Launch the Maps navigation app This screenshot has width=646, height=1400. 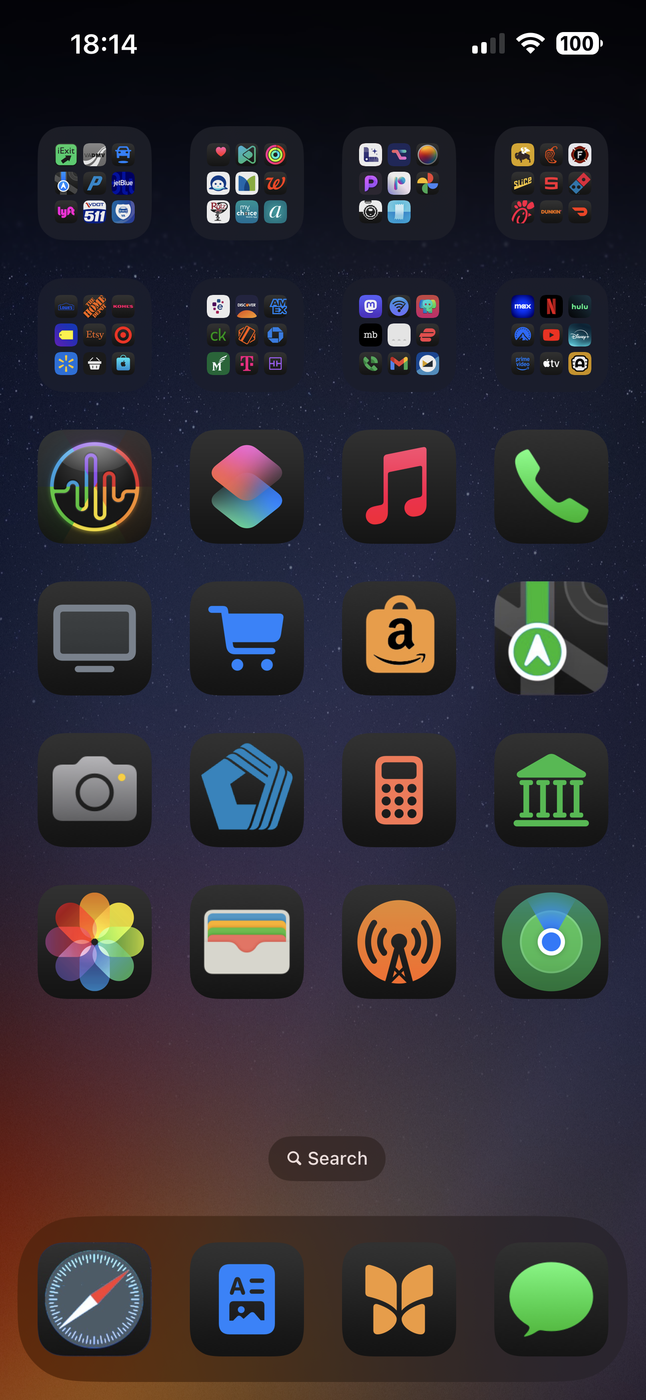point(551,638)
